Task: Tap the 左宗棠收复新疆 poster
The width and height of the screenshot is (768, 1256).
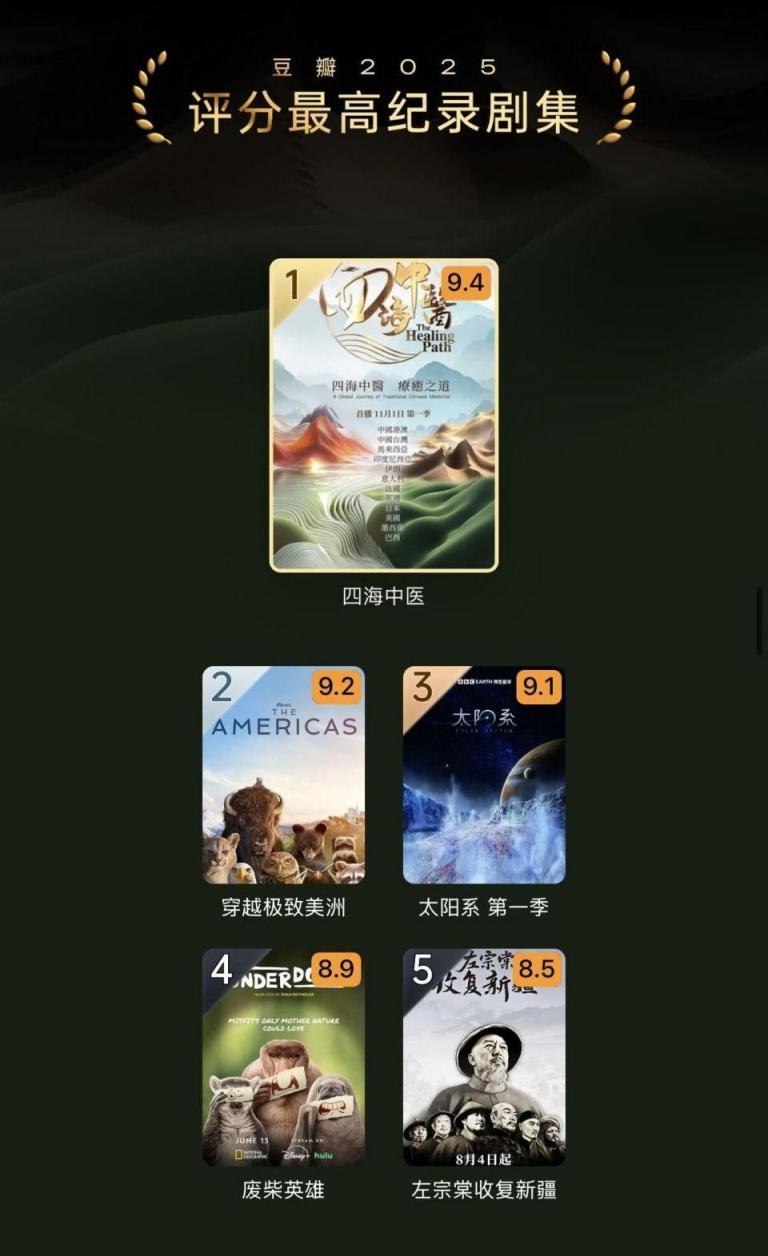Action: [484, 1057]
